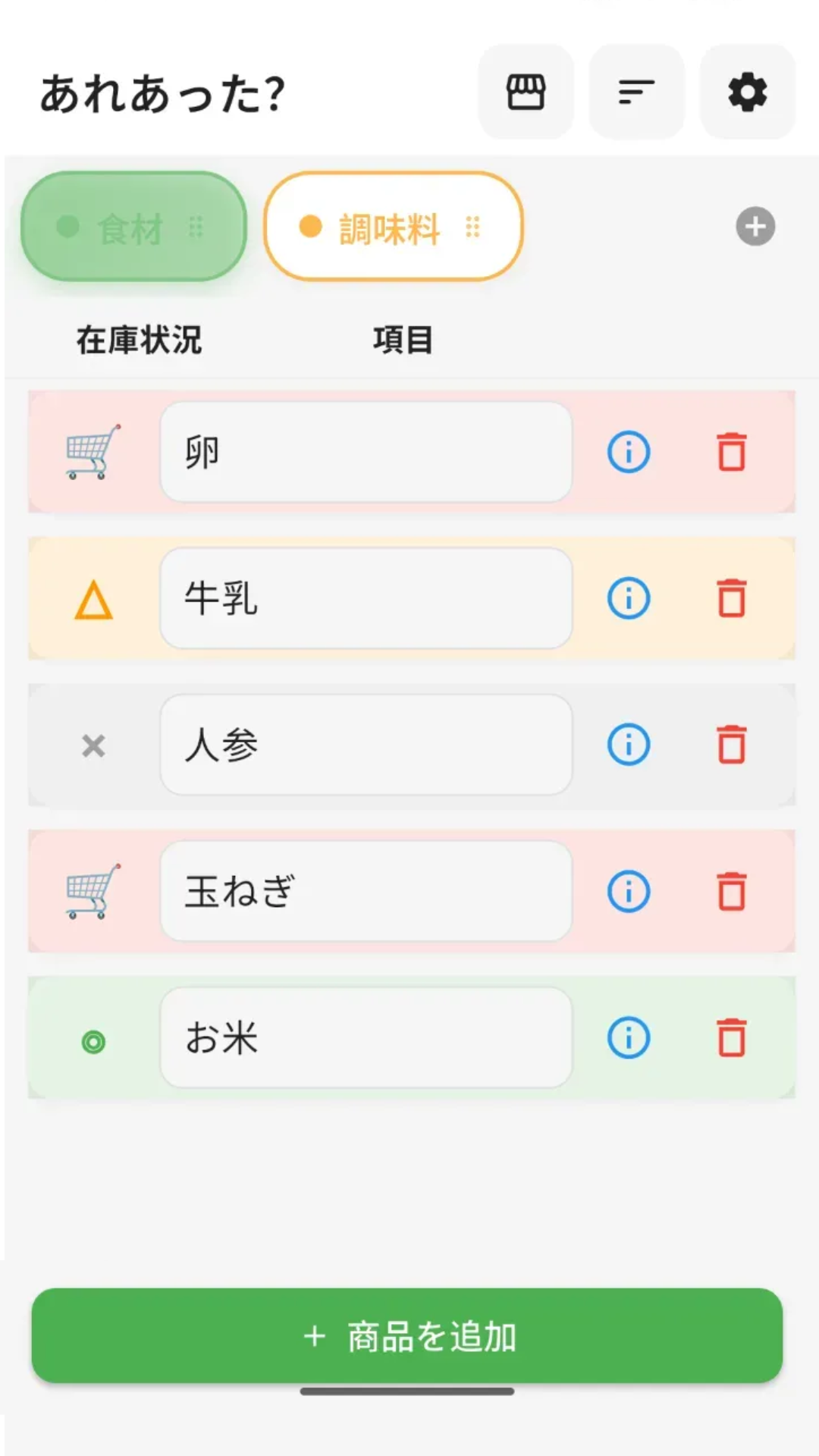
Task: Open info details for 卵
Action: tap(628, 451)
